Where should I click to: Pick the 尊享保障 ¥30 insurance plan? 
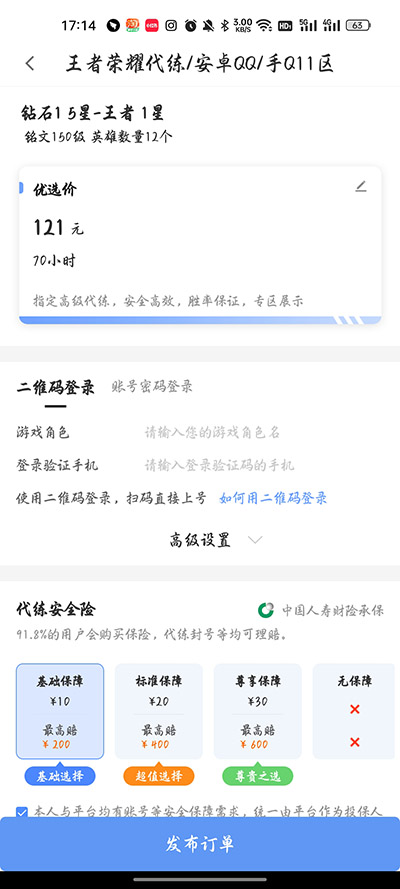pyautogui.click(x=258, y=711)
